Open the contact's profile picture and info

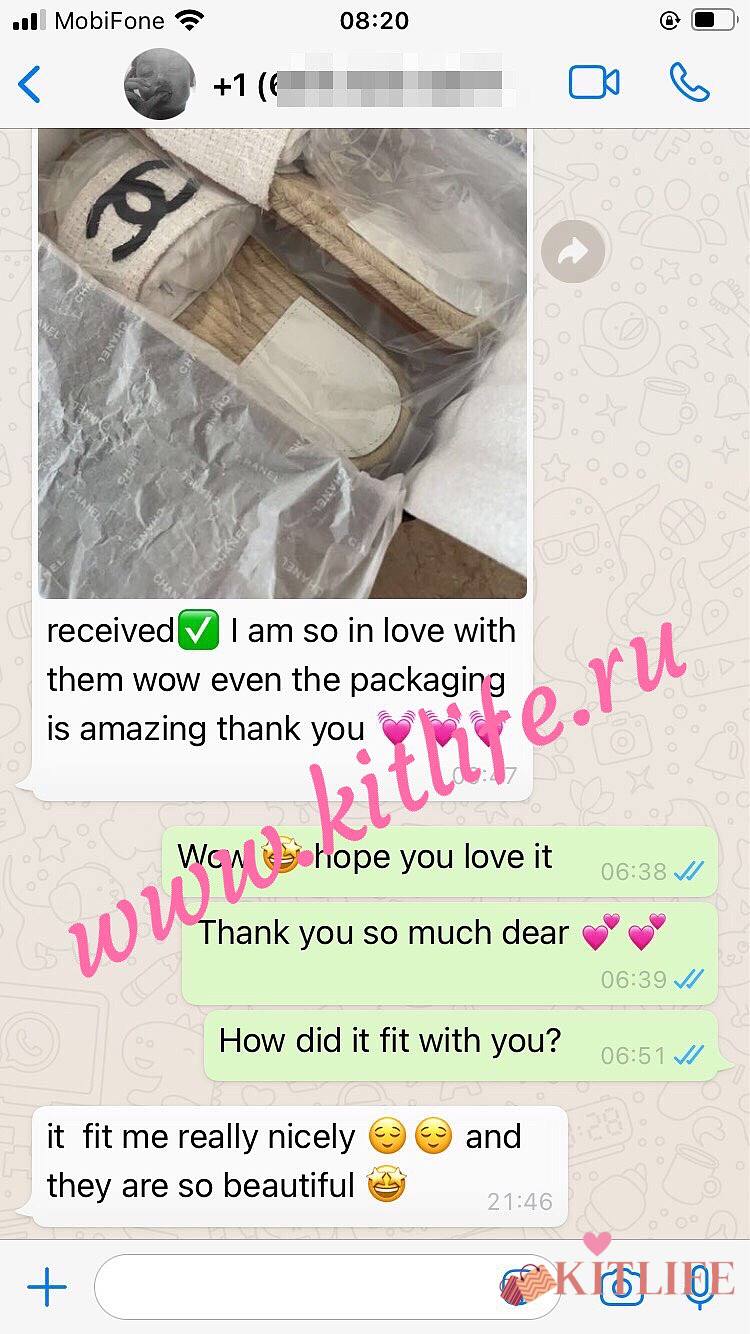pyautogui.click(x=158, y=84)
